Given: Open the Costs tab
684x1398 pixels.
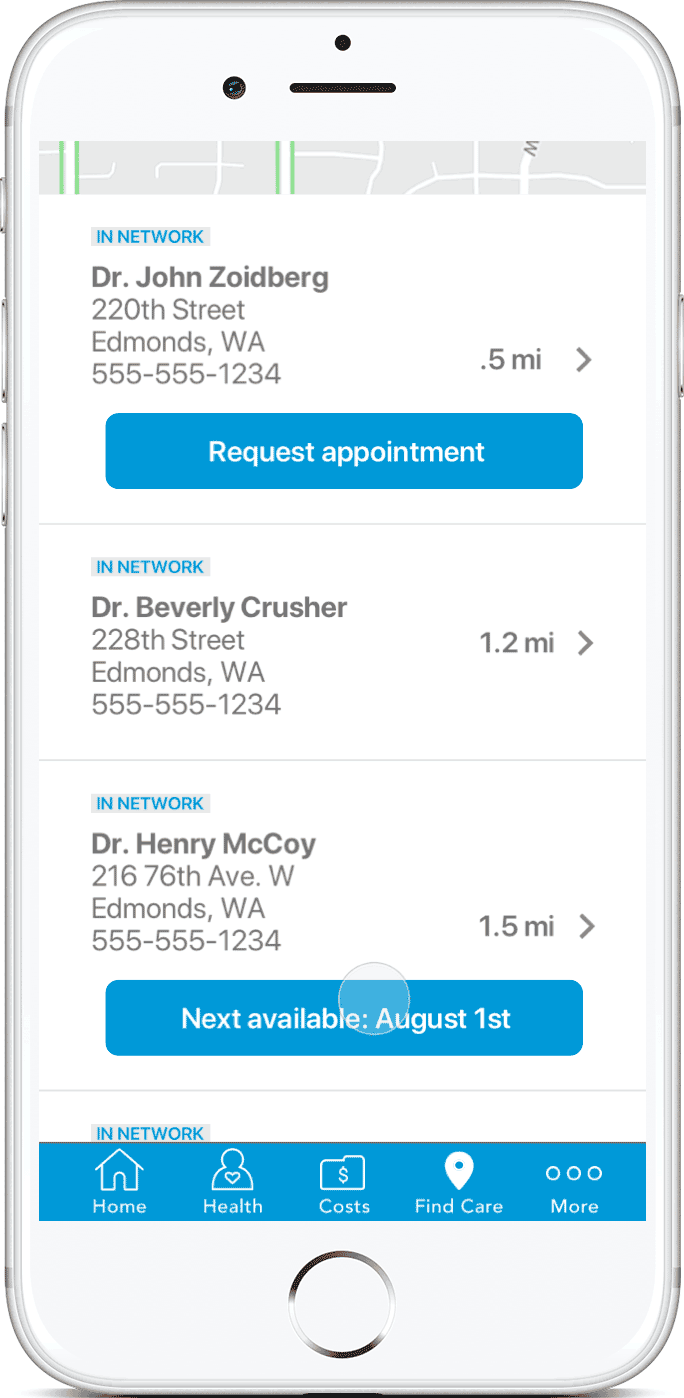Looking at the screenshot, I should coord(344,1182).
